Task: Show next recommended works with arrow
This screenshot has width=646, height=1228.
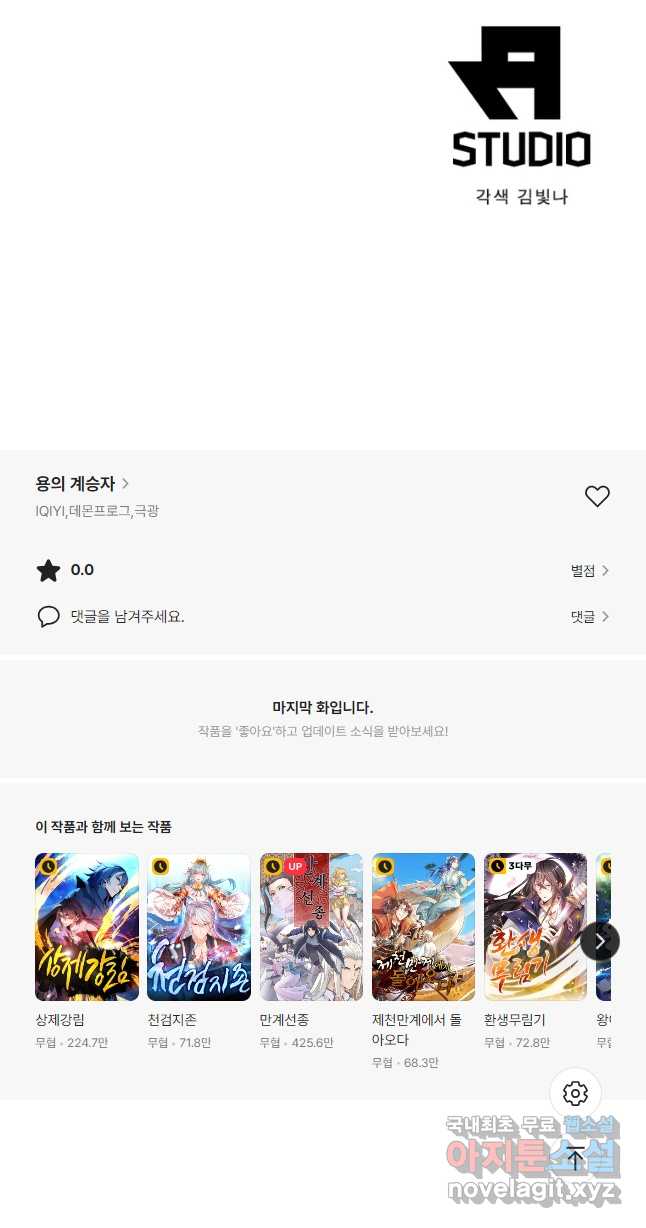Action: click(600, 941)
